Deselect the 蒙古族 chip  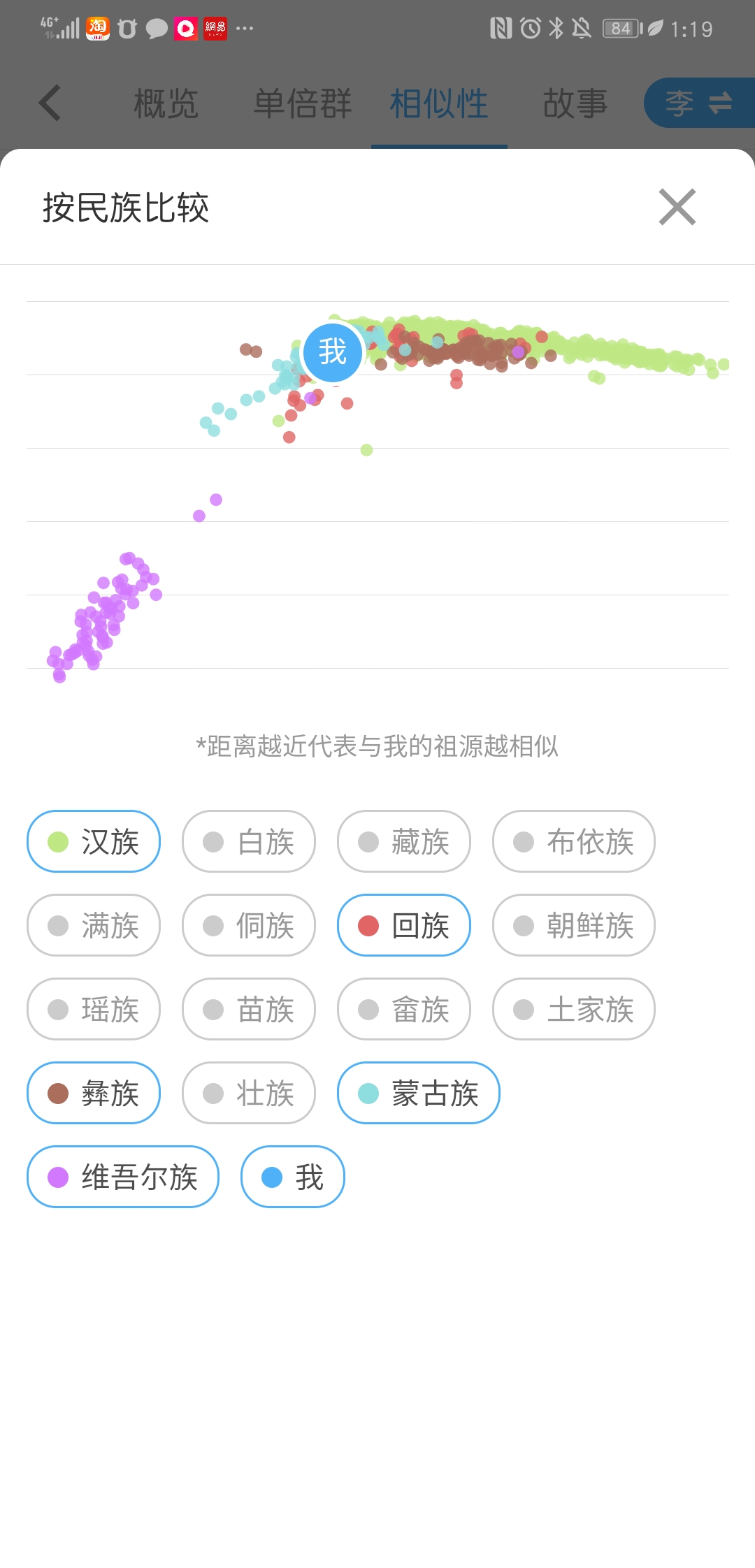click(x=419, y=1093)
